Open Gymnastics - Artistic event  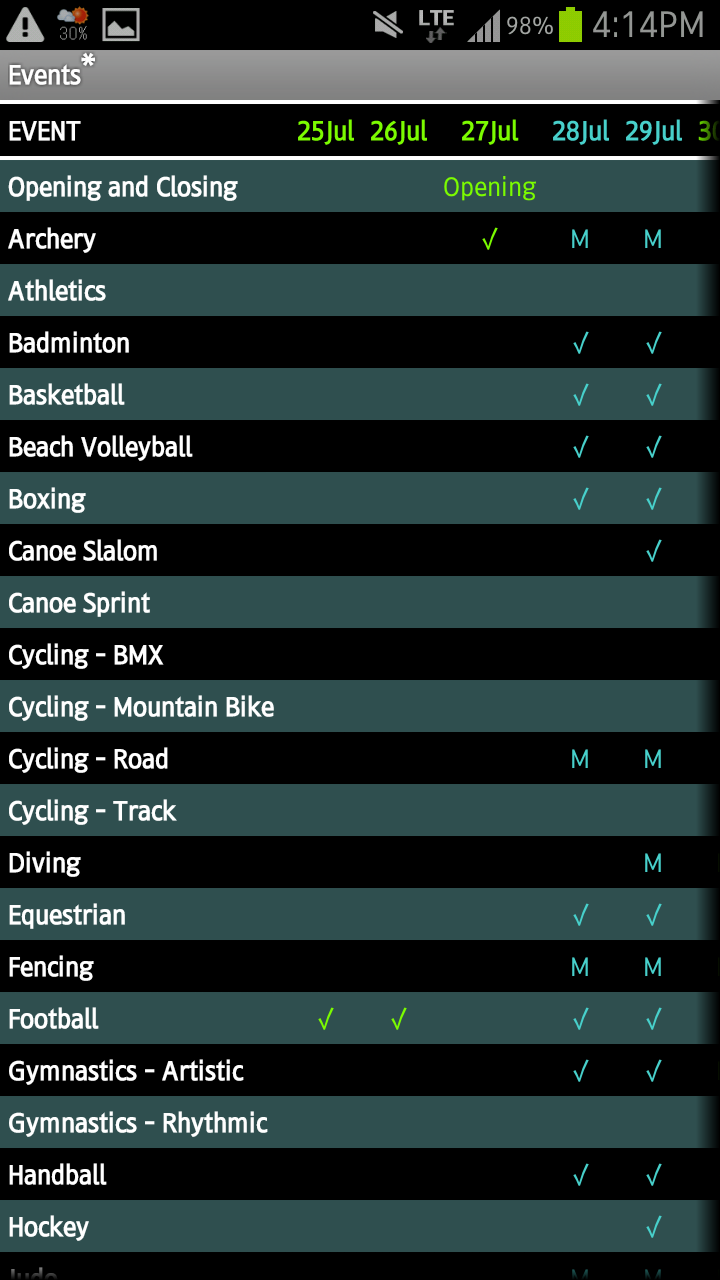tap(360, 1070)
